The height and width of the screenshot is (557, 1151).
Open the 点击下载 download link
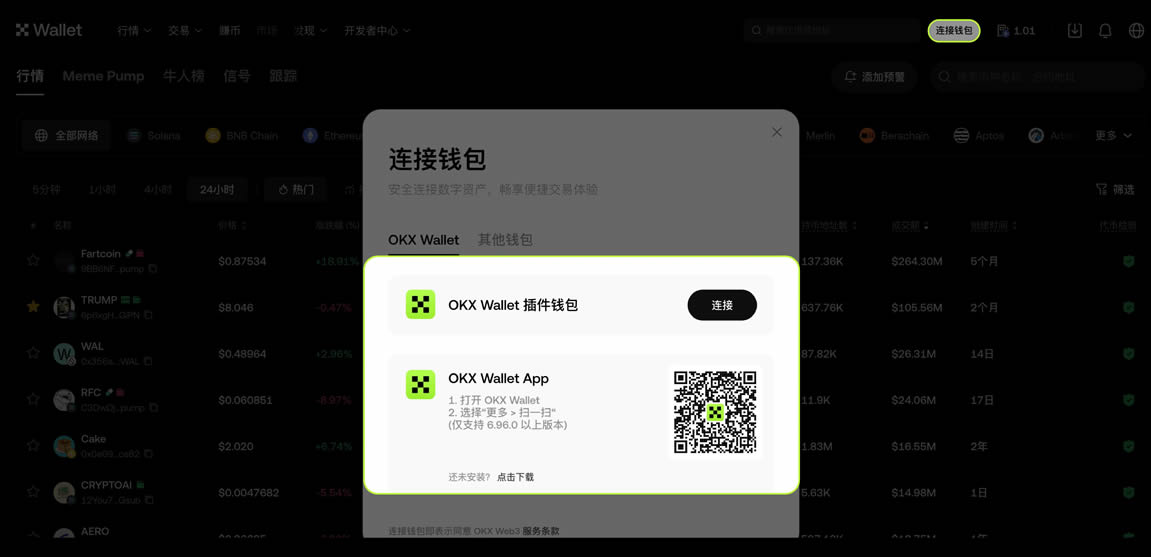[515, 477]
